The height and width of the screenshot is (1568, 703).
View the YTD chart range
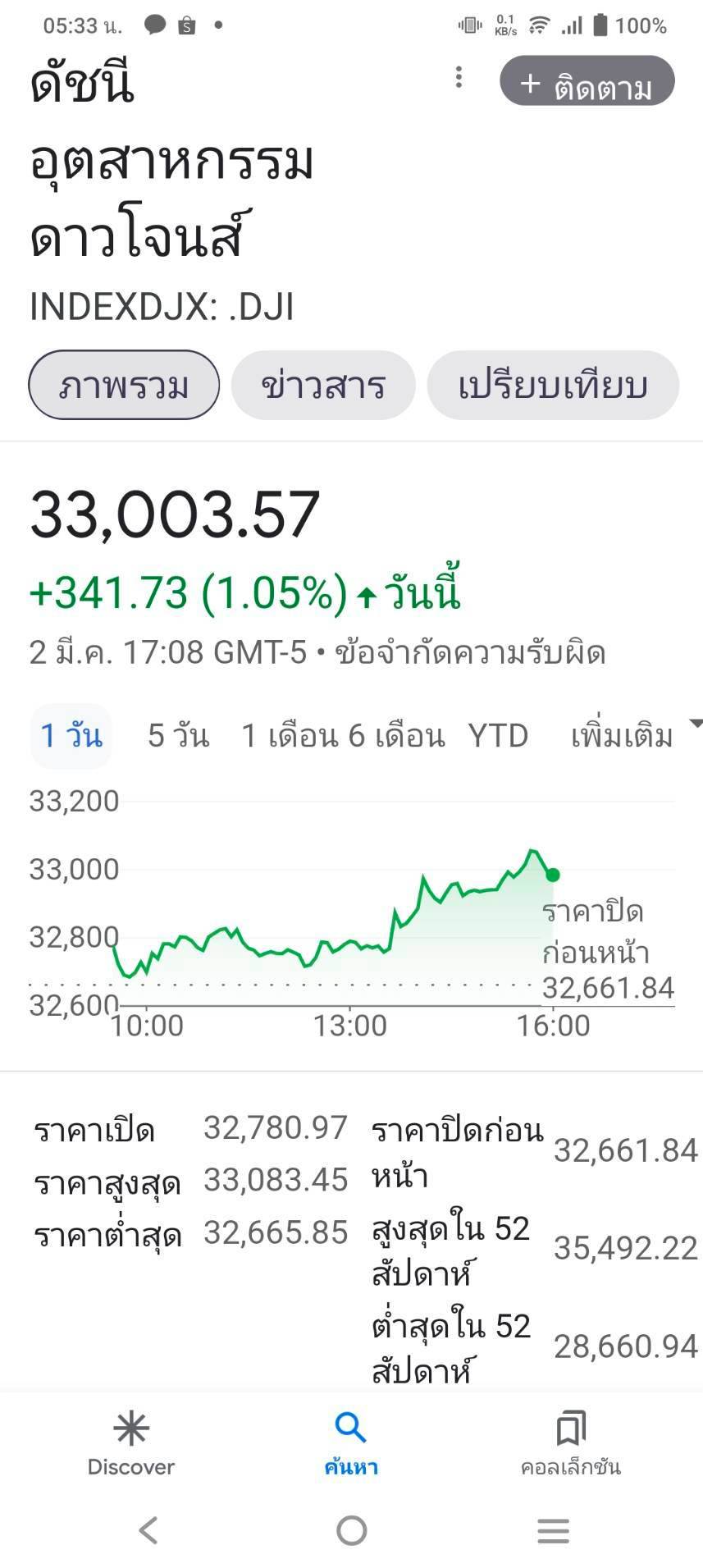pos(498,735)
